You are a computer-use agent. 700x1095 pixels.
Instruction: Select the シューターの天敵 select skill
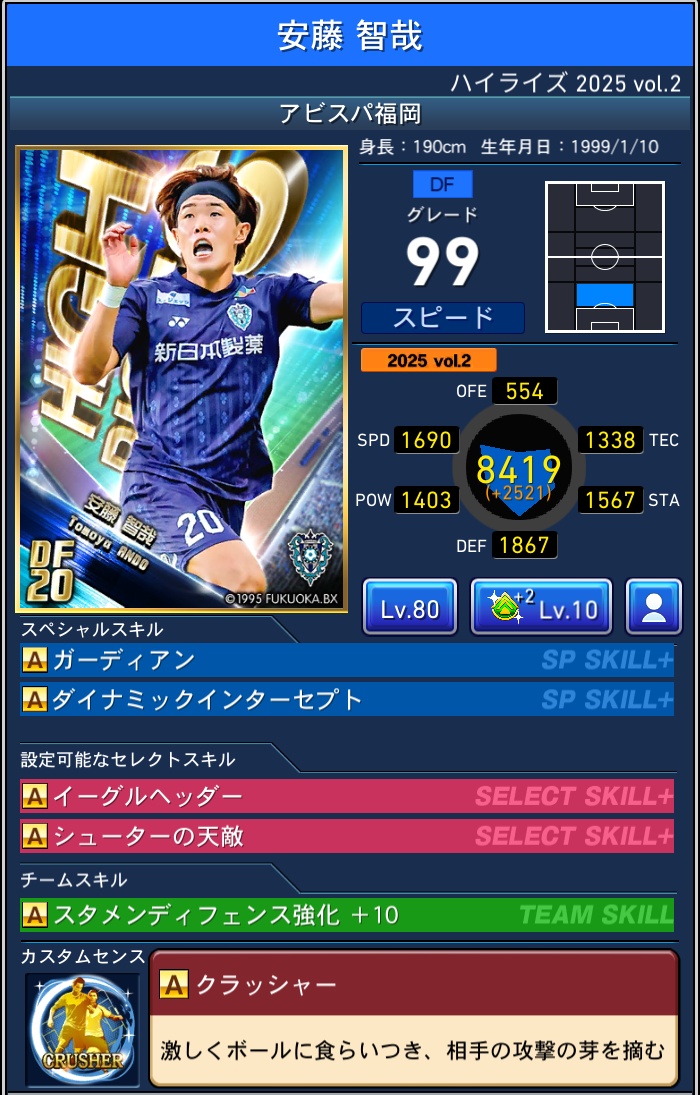click(x=347, y=836)
